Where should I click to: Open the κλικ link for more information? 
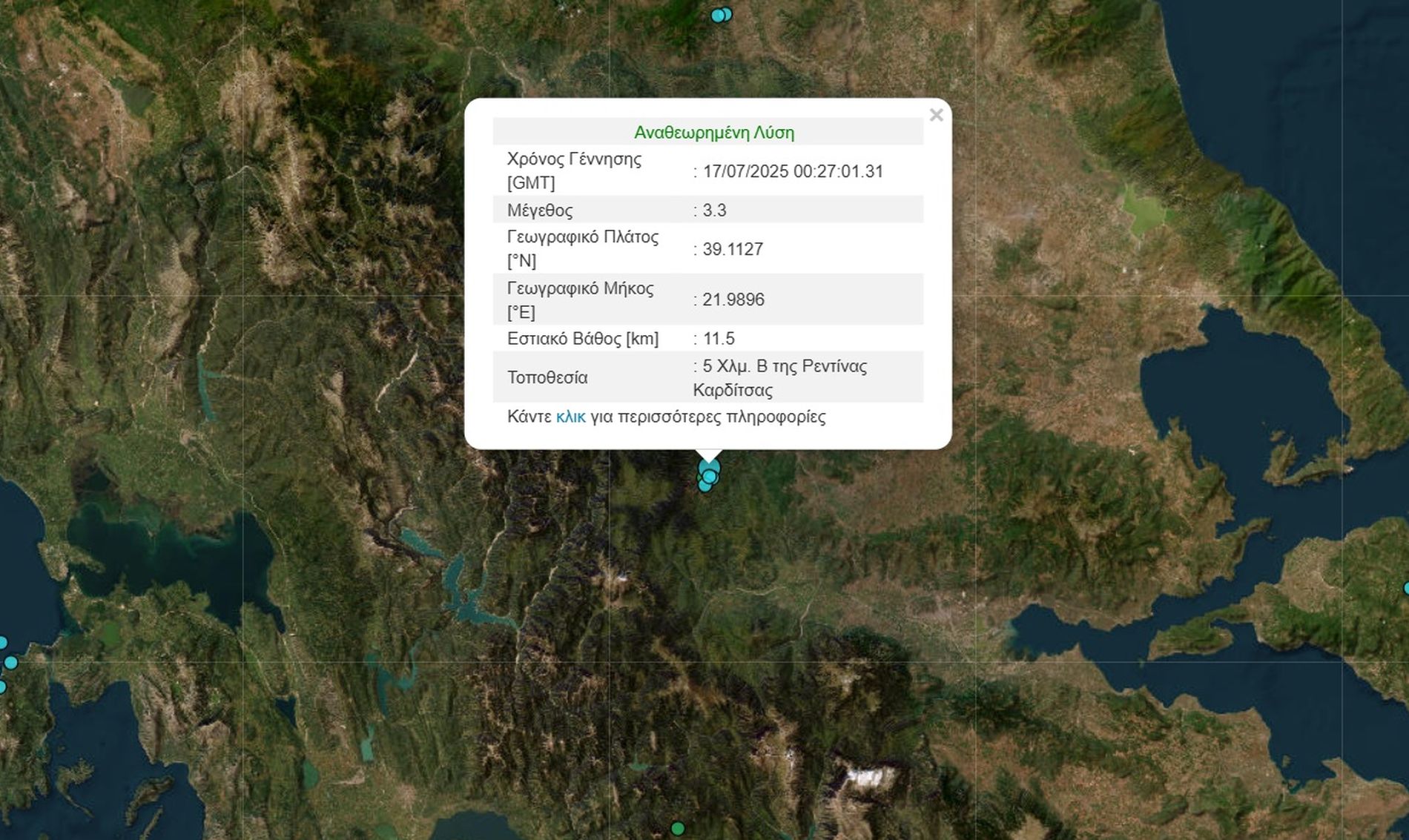(570, 417)
